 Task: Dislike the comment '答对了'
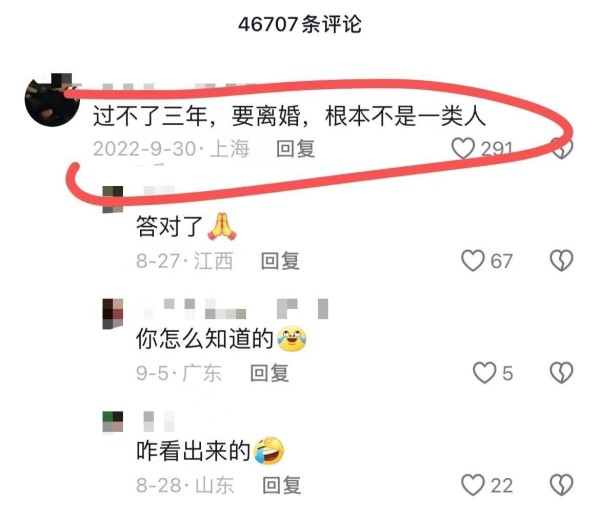(562, 261)
